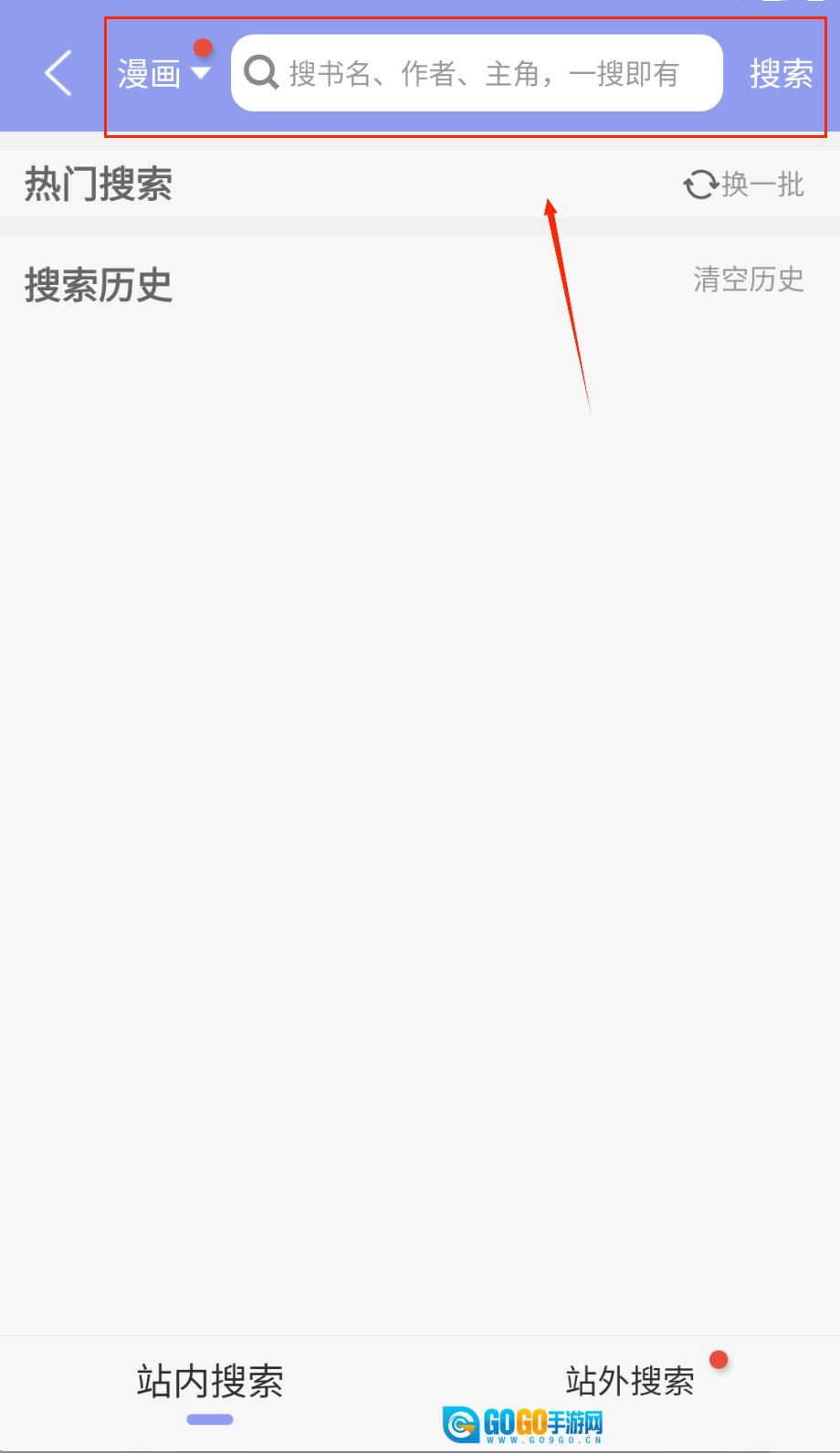This screenshot has width=840, height=1453.
Task: Open the 漫画 category dropdown
Action: [x=163, y=73]
